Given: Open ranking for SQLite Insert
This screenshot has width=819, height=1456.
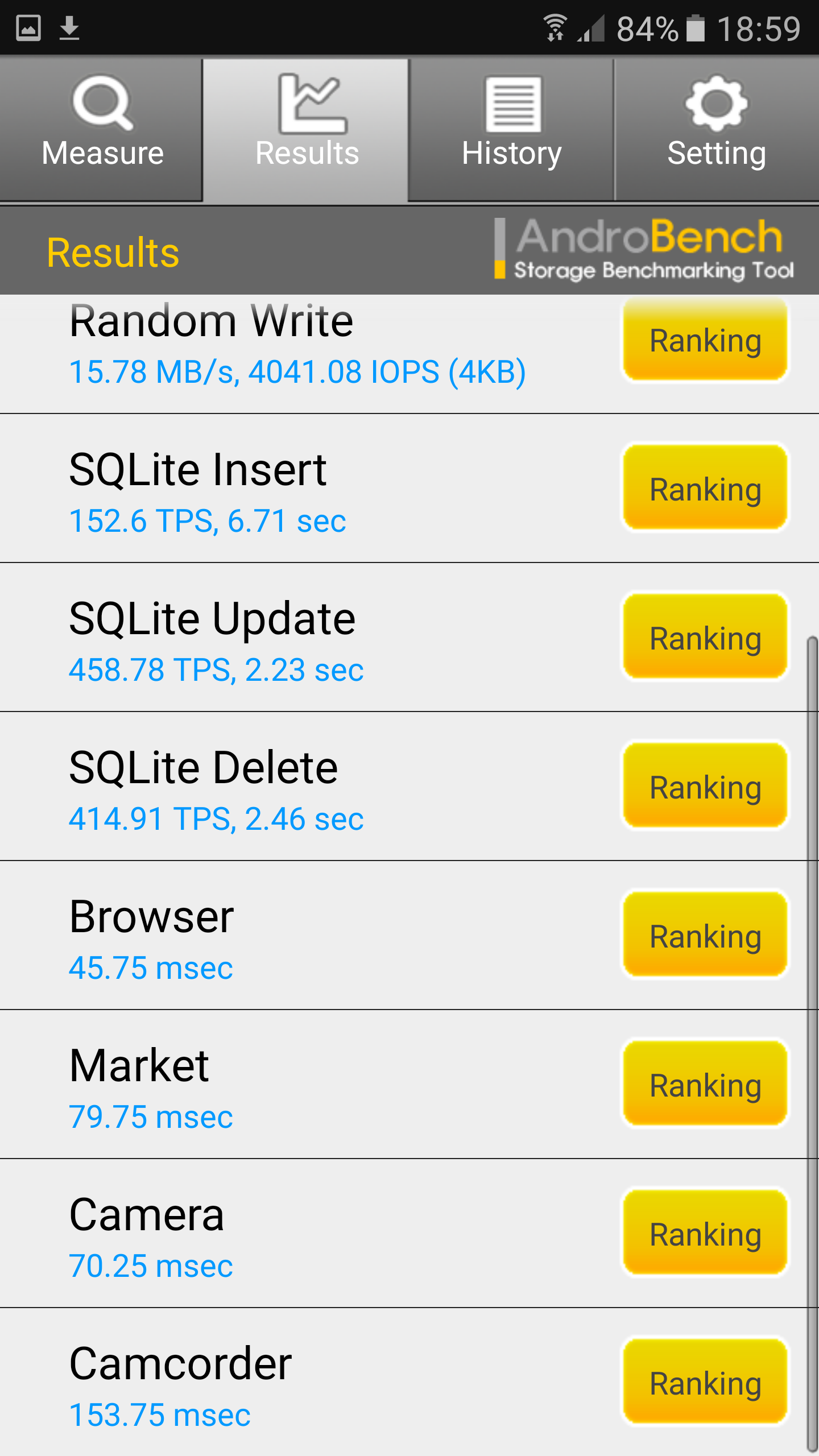Looking at the screenshot, I should click(x=705, y=489).
